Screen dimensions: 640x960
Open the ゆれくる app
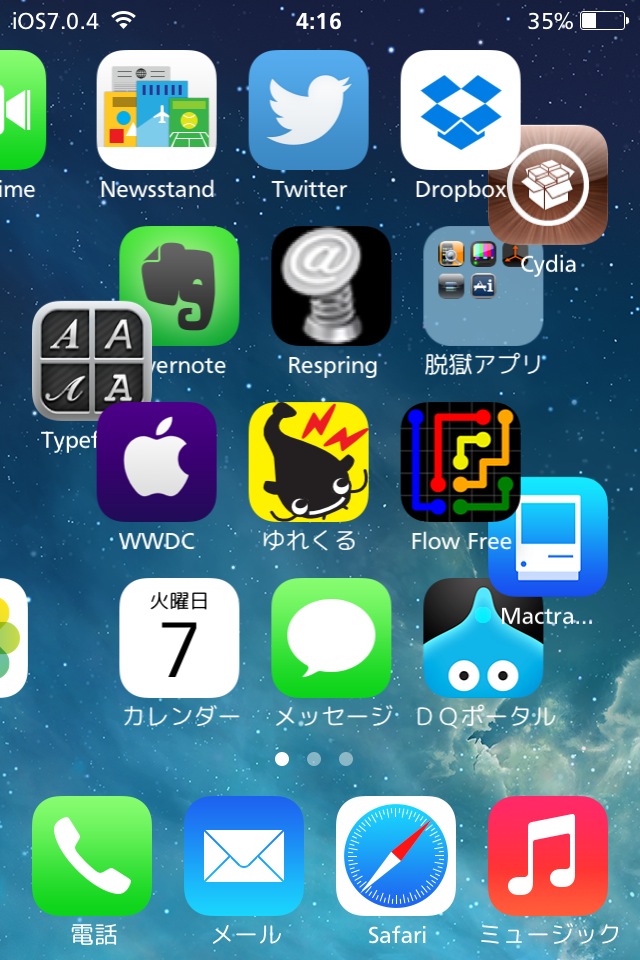coord(308,462)
